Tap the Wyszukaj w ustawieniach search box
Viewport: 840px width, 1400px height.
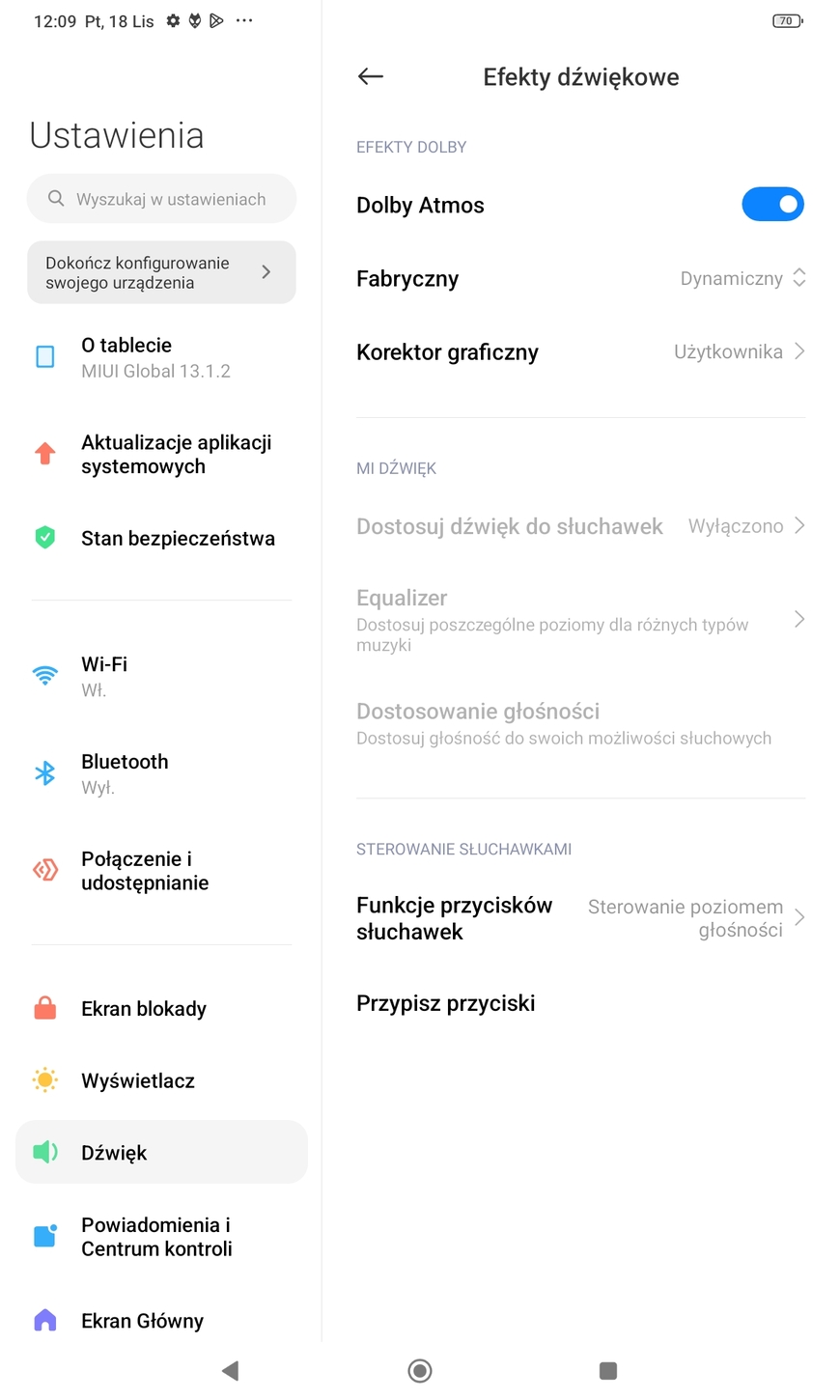click(x=161, y=199)
